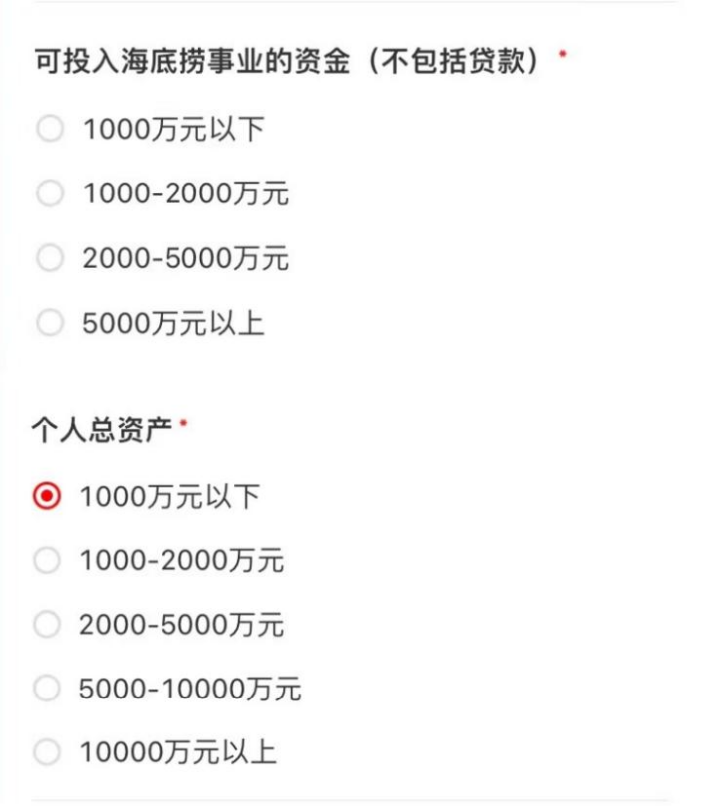Select 2000-5000万元 for 个人总资产
The image size is (720, 806).
point(47,625)
